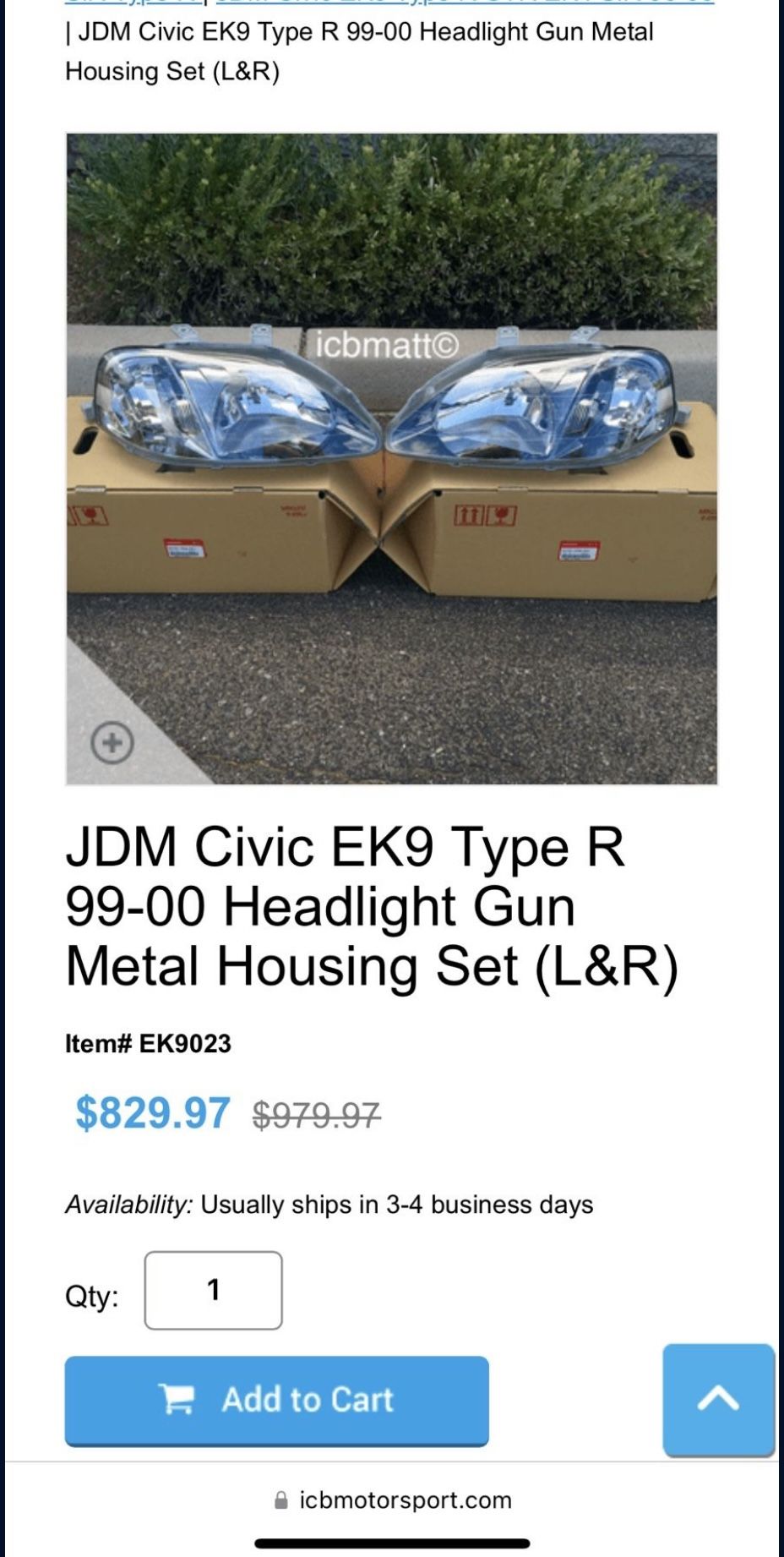Tap the back-to-top arrow button
This screenshot has height=1557, width=784.
(718, 1399)
